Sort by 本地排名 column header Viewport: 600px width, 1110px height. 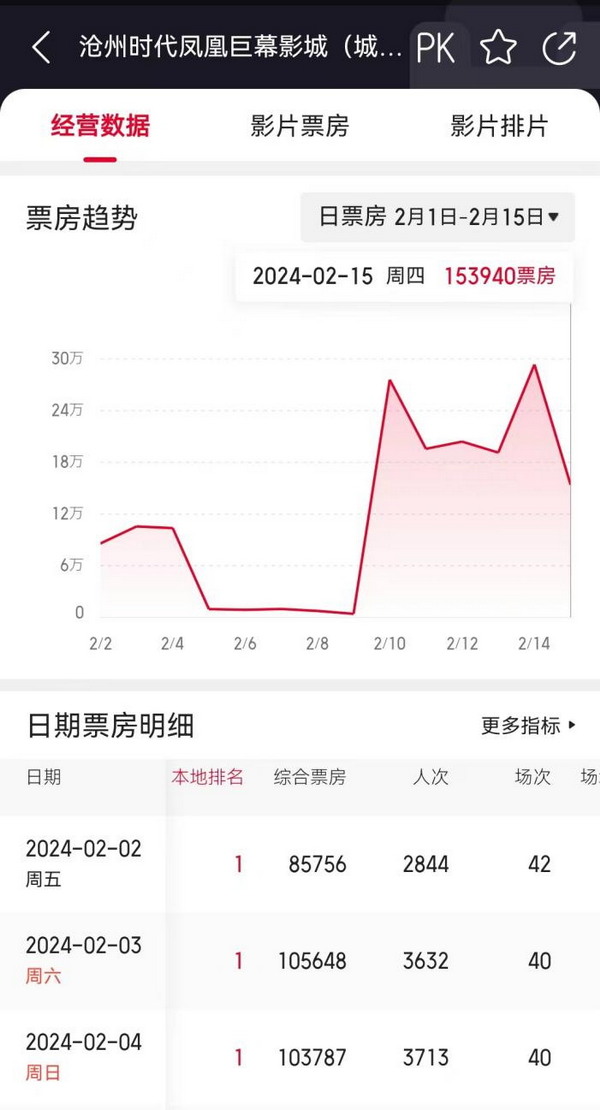point(208,778)
